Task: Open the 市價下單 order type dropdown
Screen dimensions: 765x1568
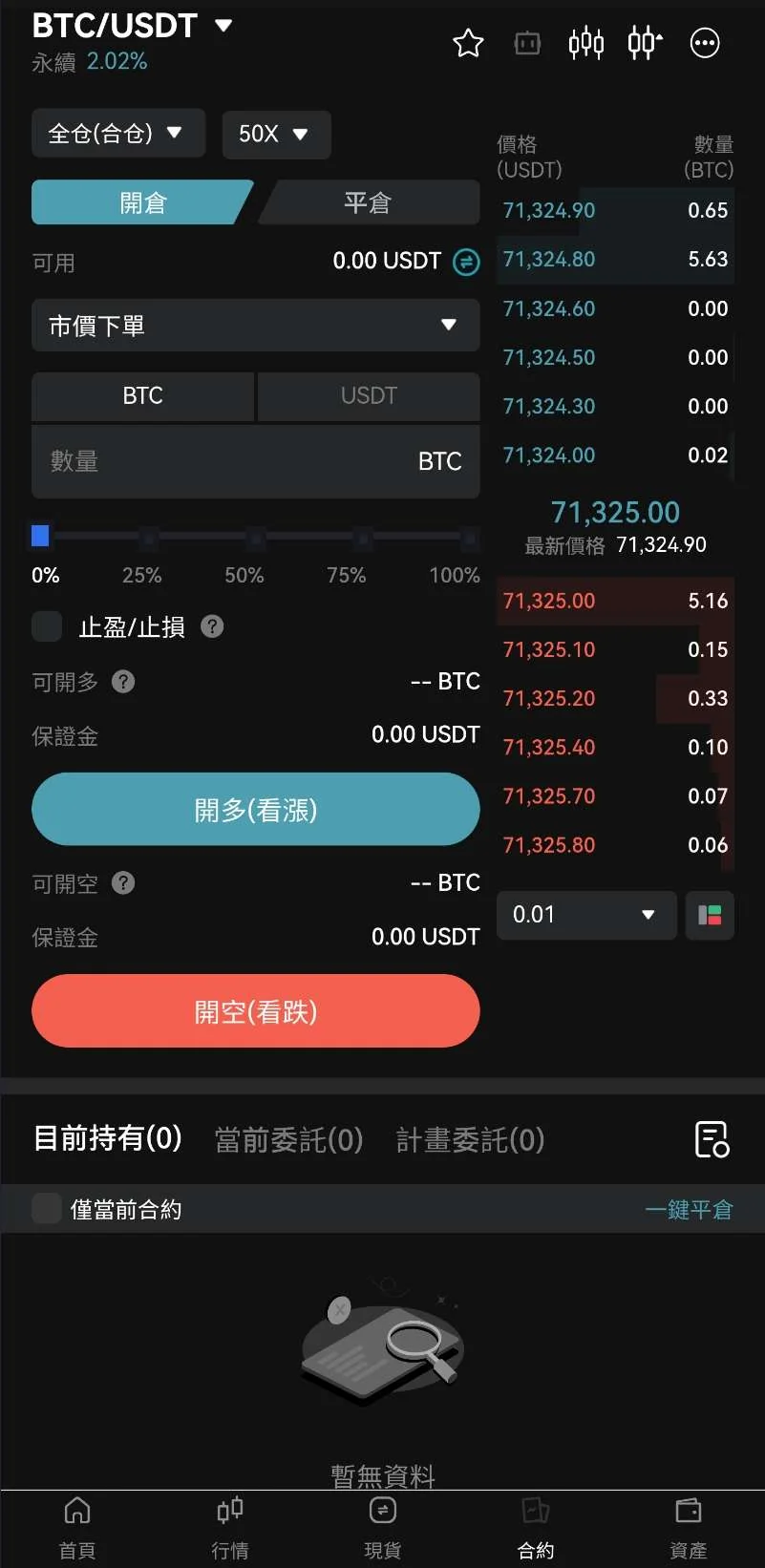Action: pyautogui.click(x=255, y=326)
